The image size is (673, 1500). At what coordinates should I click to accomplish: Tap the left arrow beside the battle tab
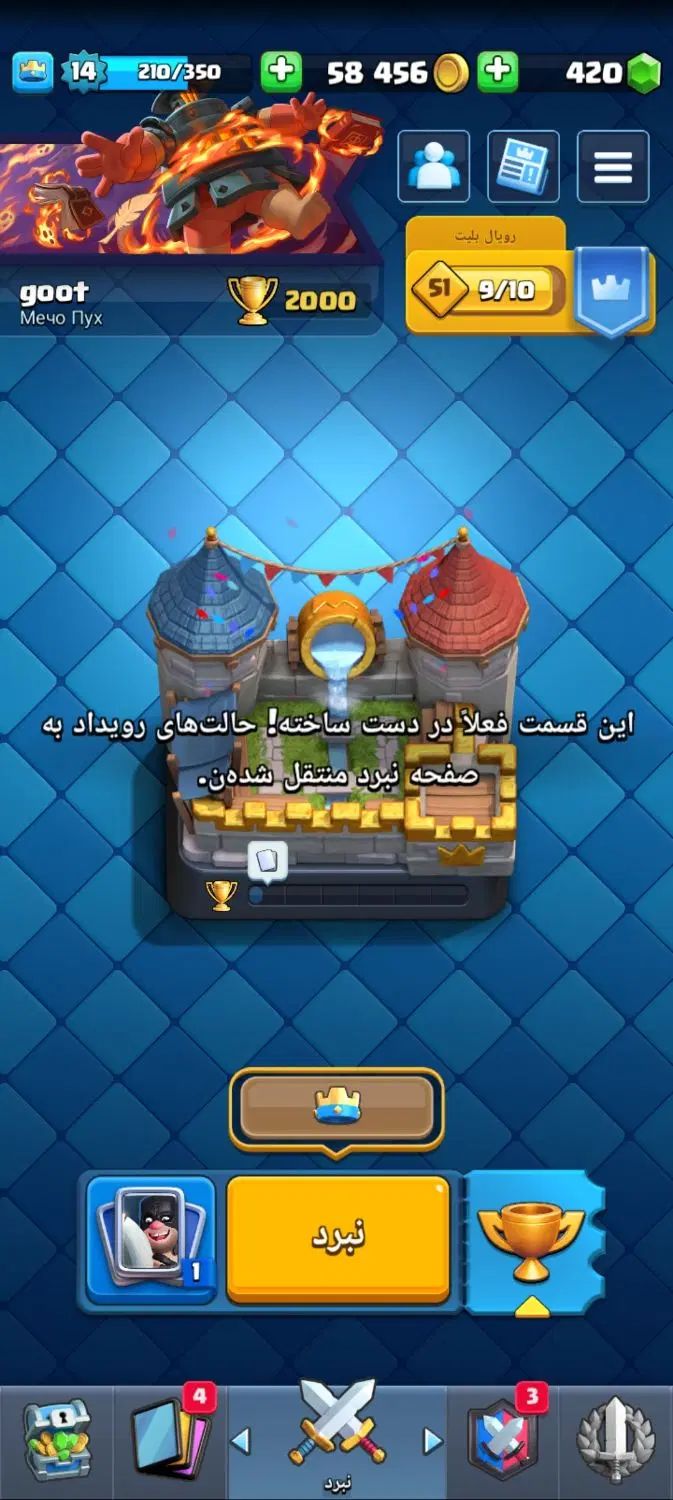(240, 1441)
